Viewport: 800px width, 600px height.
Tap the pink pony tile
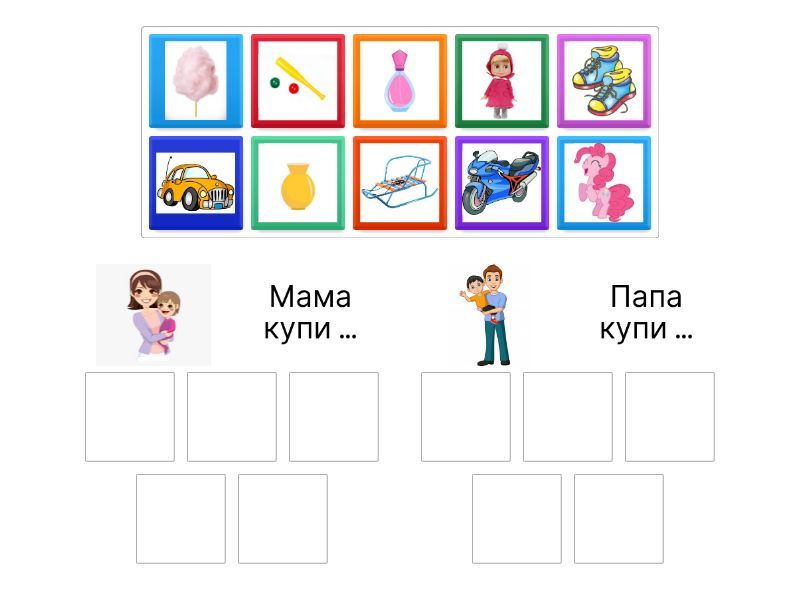604,184
